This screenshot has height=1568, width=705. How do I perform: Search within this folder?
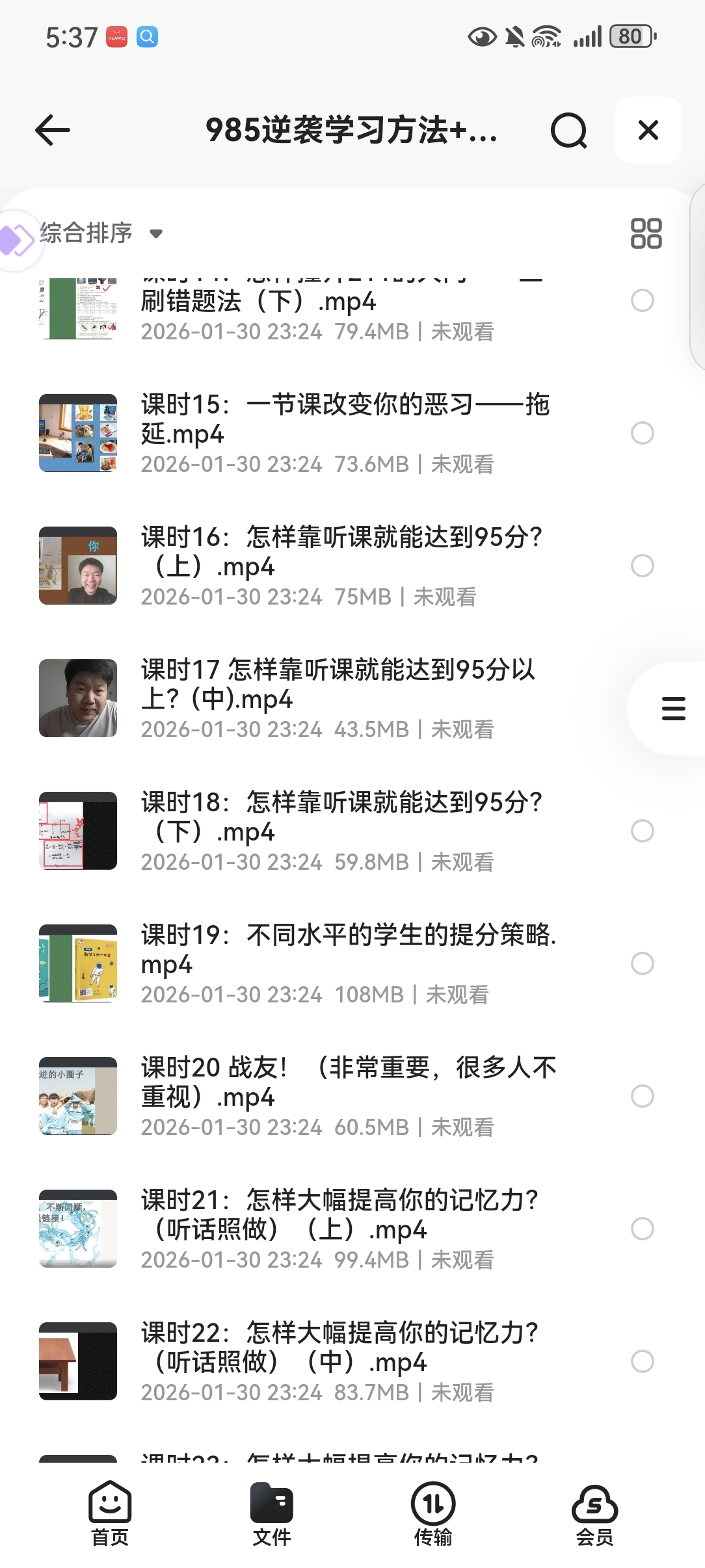568,131
